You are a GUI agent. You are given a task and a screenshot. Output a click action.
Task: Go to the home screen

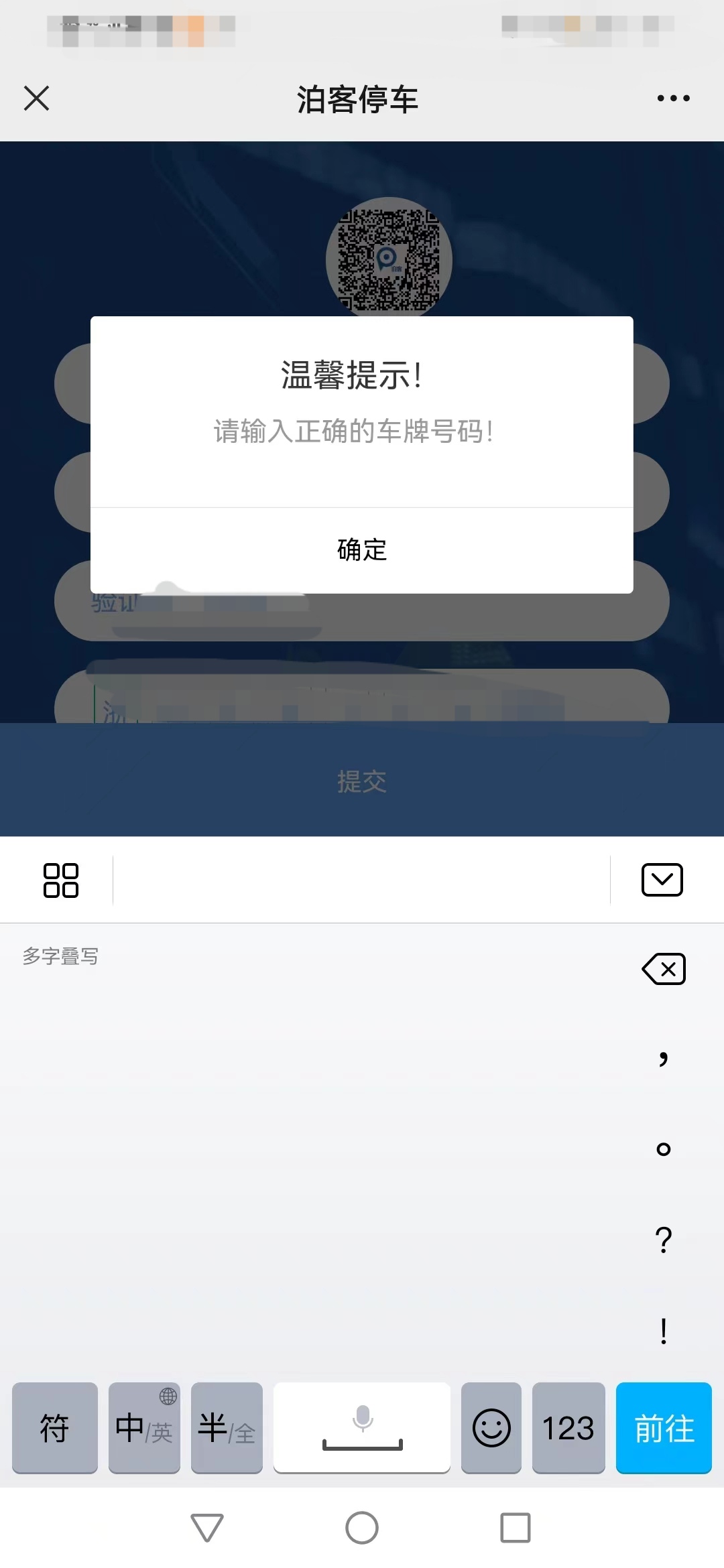click(362, 1528)
